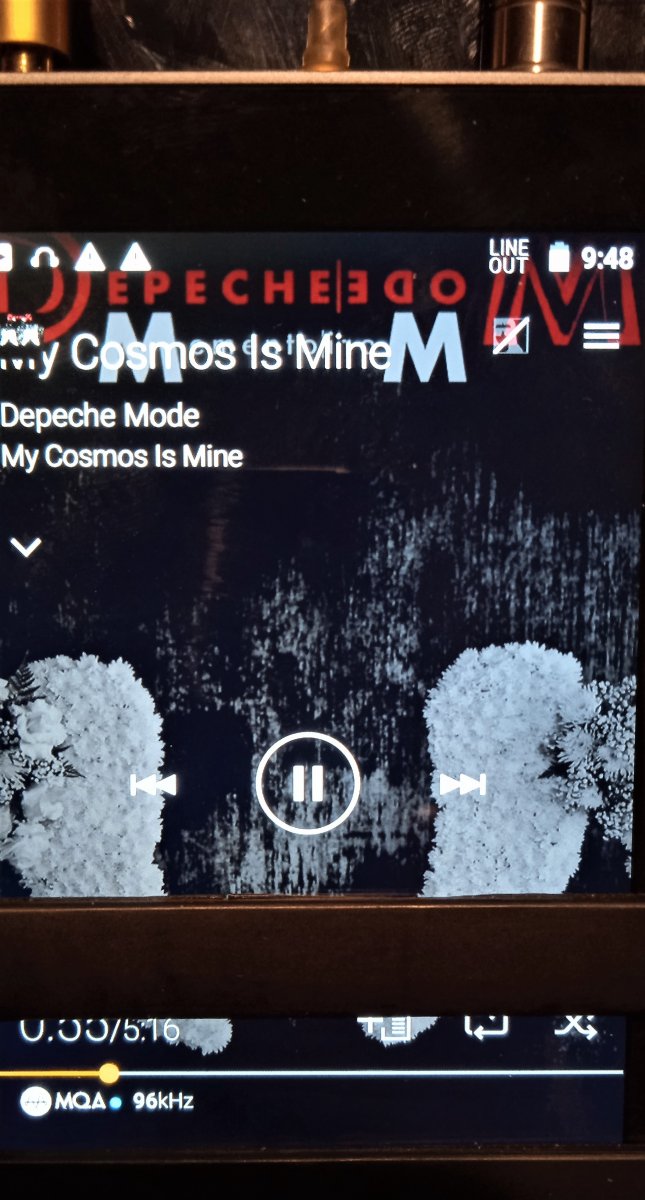This screenshot has height=1200, width=645.
Task: Skip to the next track
Action: (463, 784)
